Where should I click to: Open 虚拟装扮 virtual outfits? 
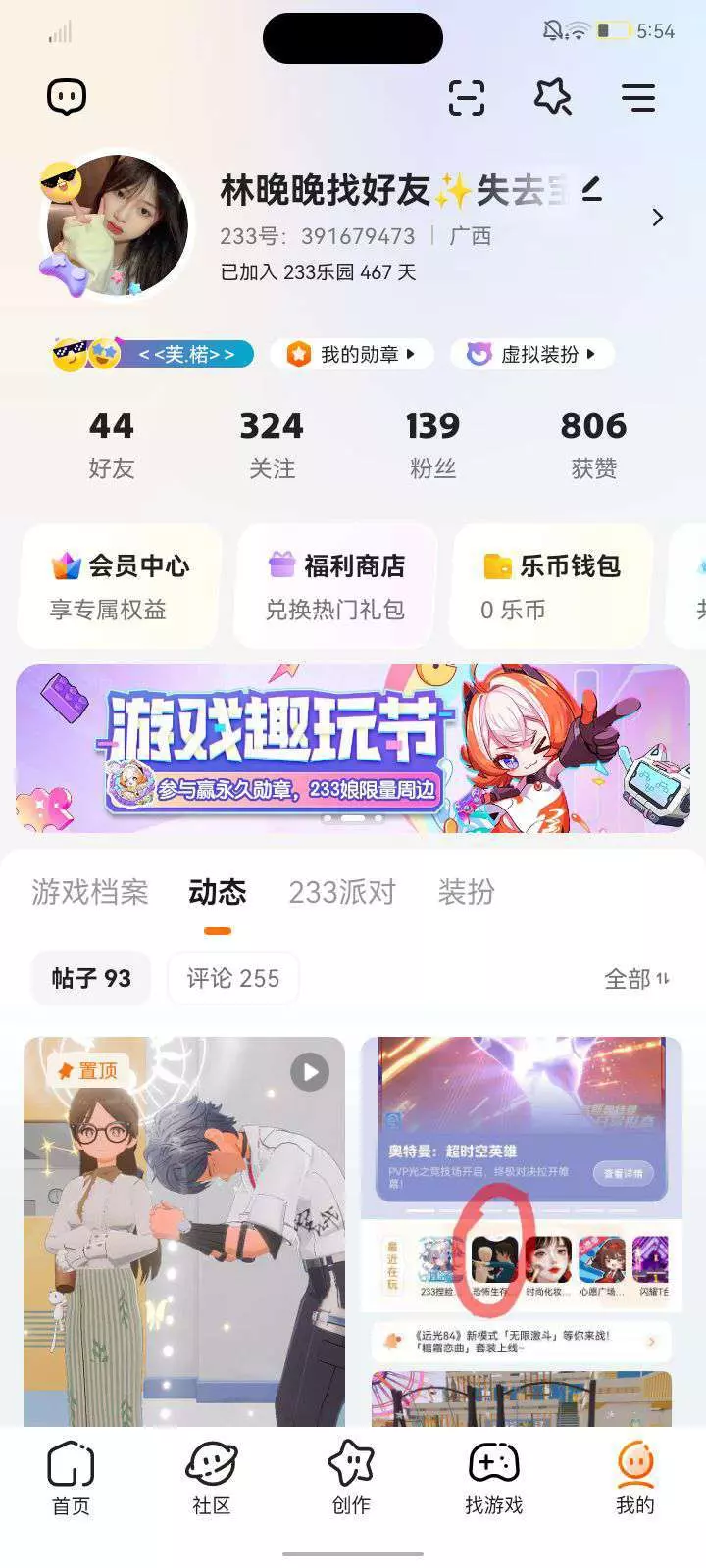click(532, 354)
